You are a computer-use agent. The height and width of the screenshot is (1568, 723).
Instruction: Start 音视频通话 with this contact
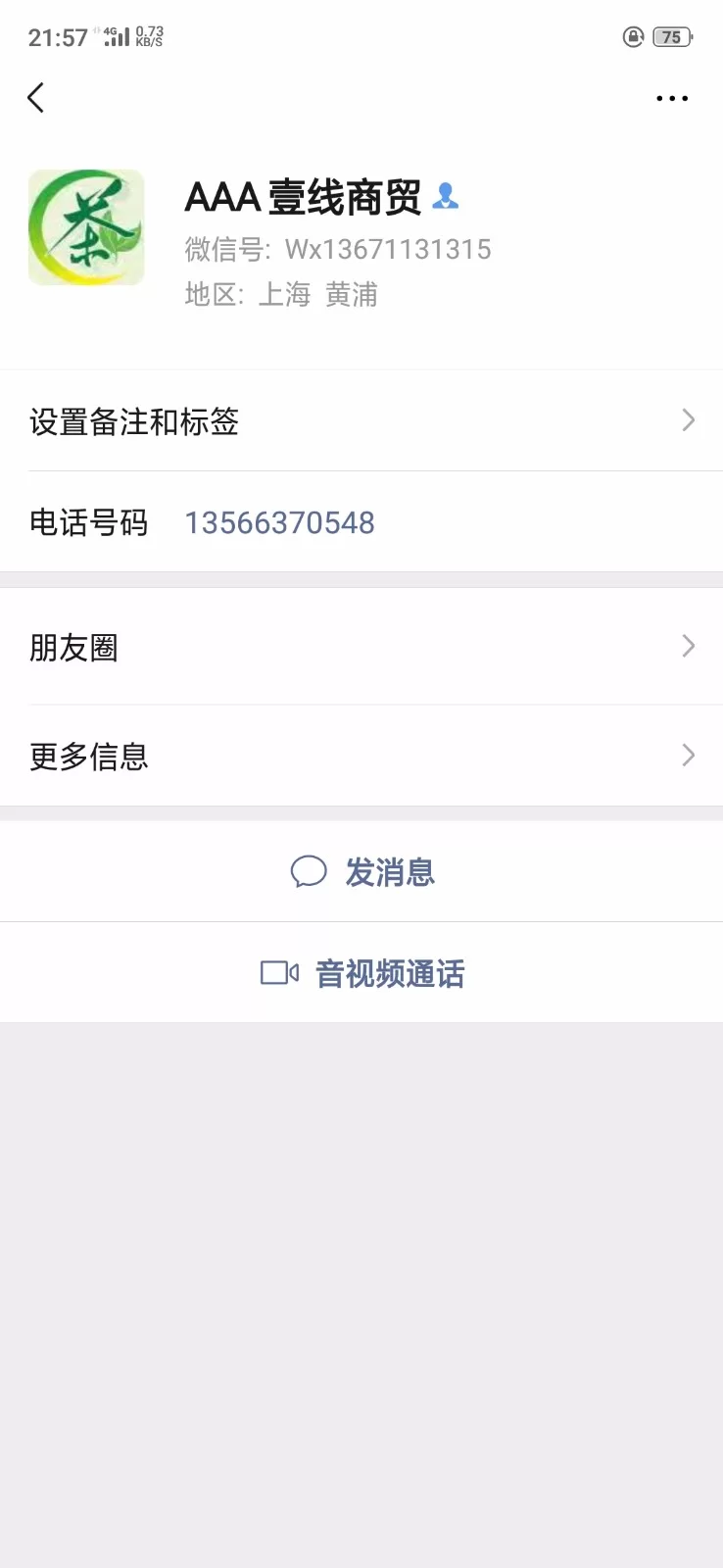coord(362,973)
